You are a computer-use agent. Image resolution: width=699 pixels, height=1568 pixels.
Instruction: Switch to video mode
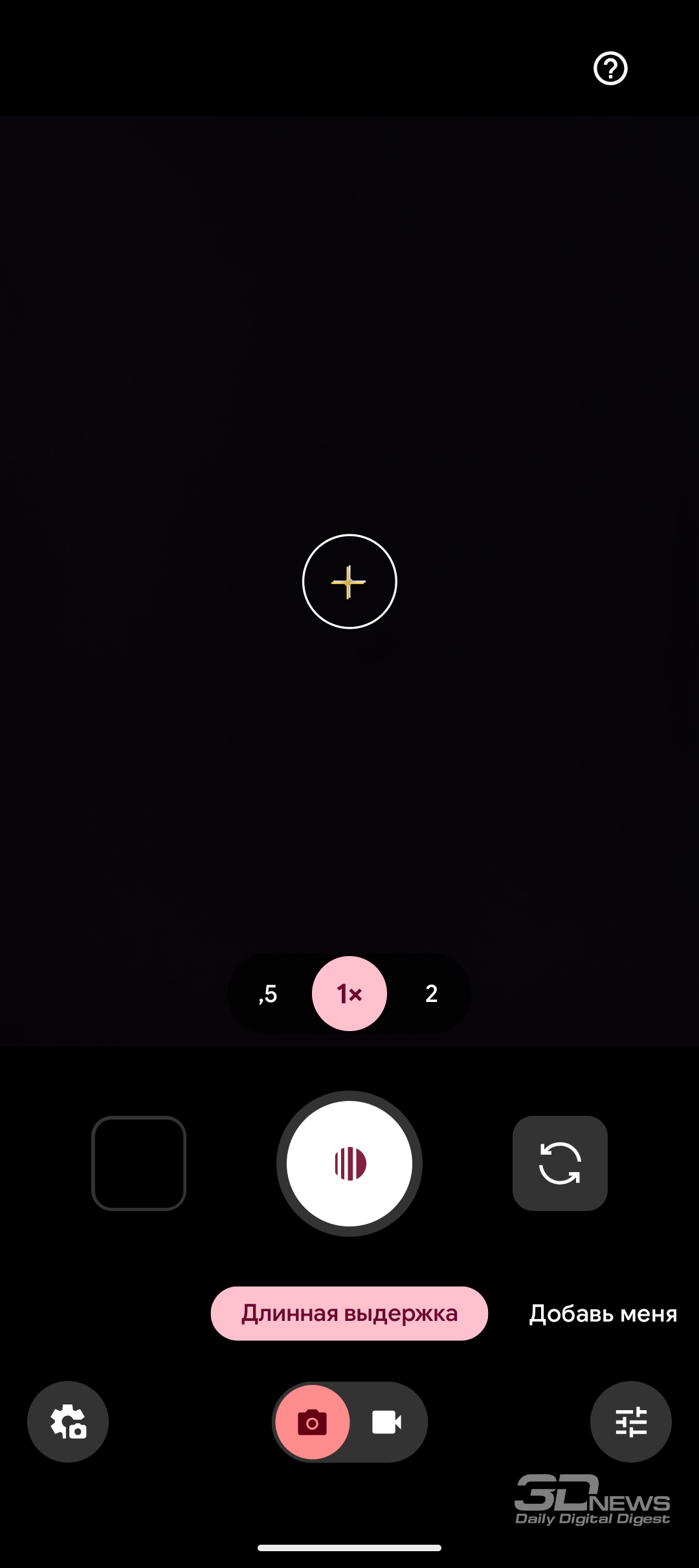point(387,1422)
